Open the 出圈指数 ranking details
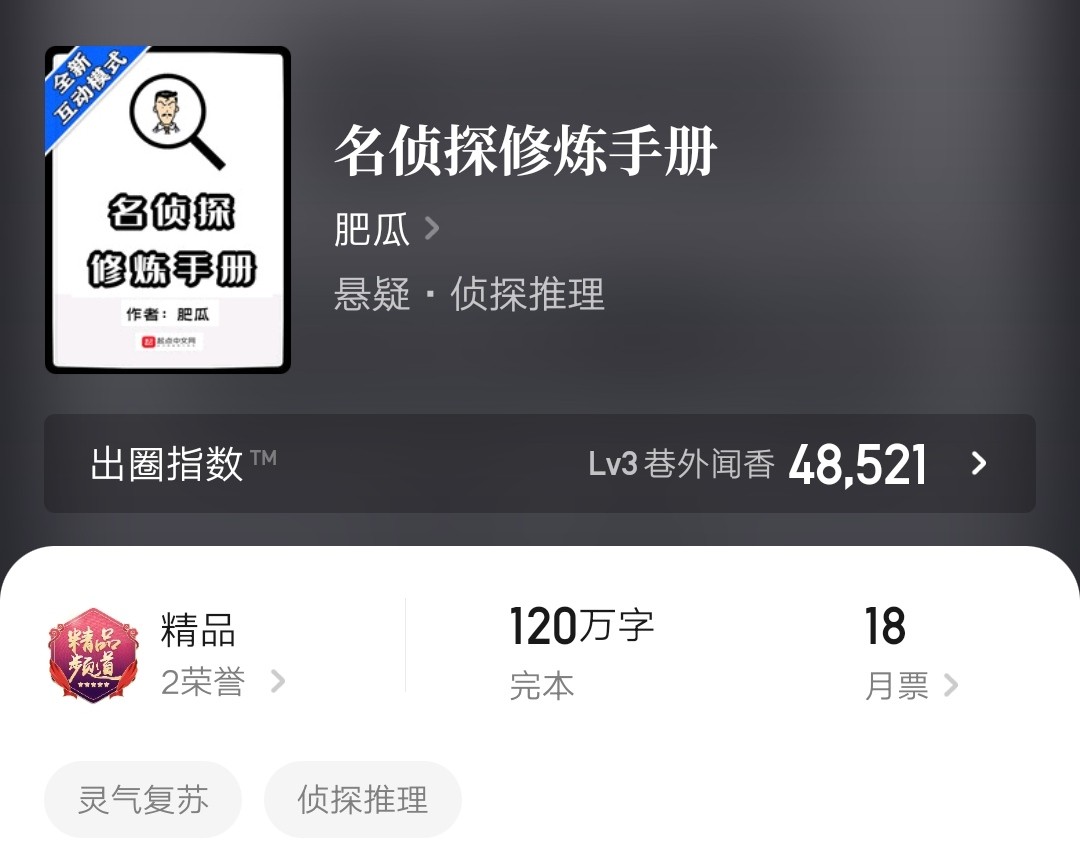Viewport: 1080px width, 848px height. coord(540,464)
